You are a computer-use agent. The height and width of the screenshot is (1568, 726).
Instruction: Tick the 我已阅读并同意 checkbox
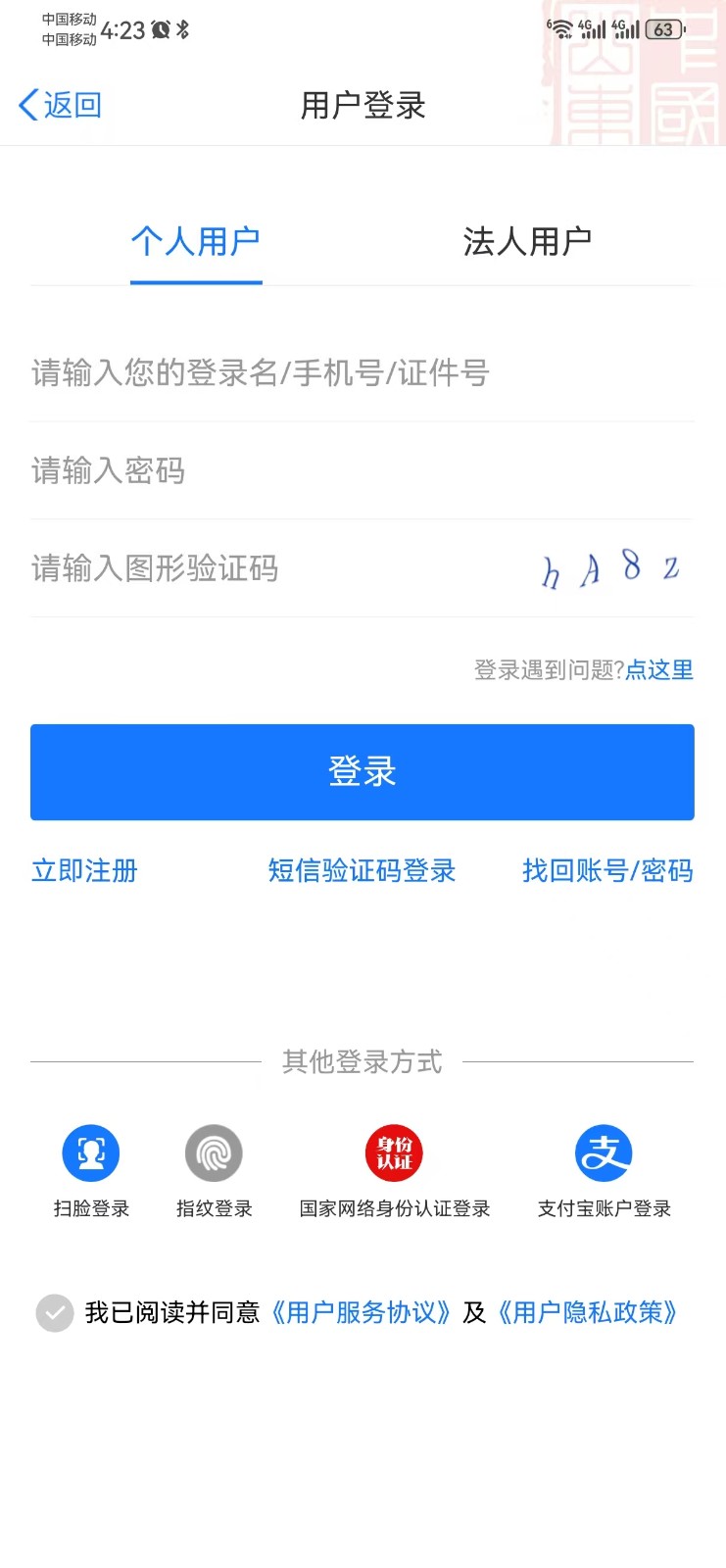55,1313
